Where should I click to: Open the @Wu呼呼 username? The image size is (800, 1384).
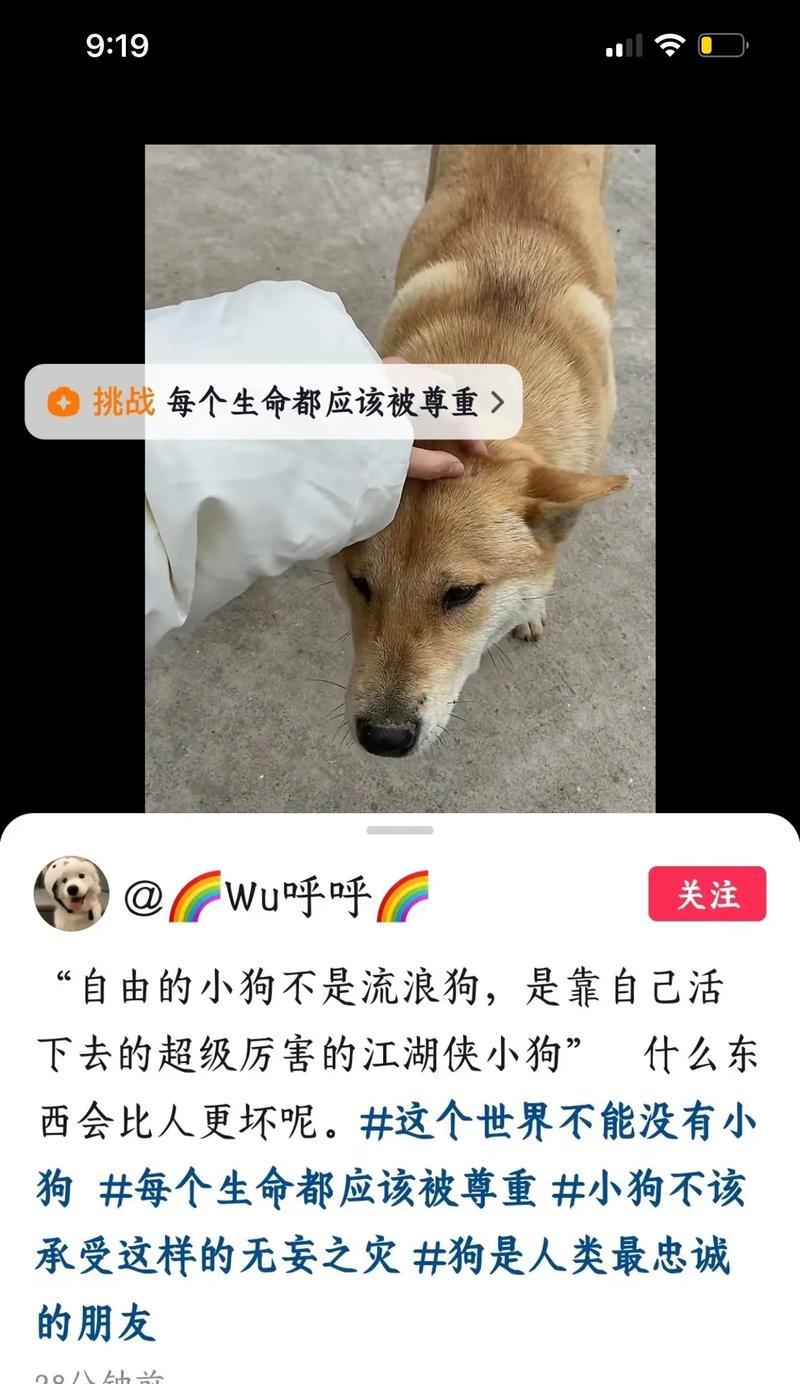[x=276, y=895]
